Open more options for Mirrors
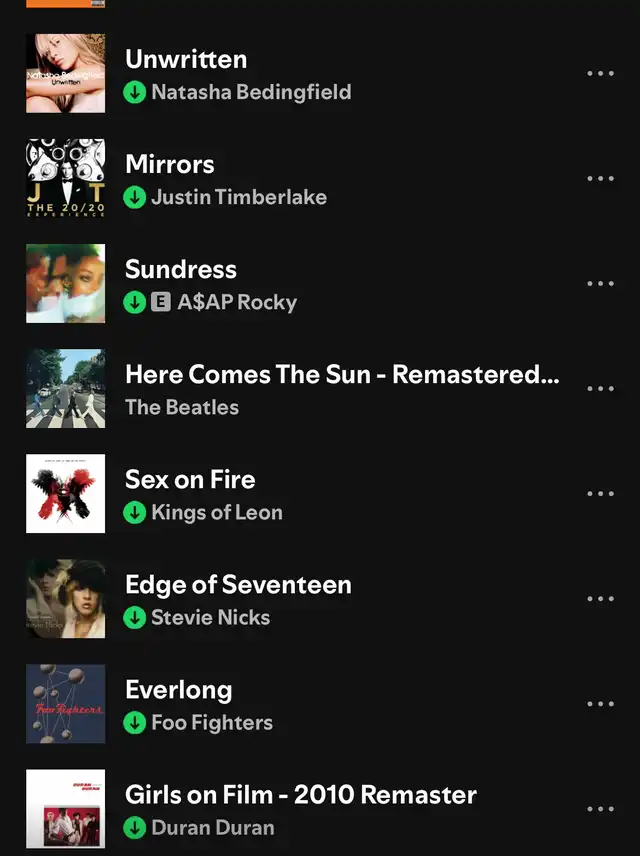 click(x=600, y=179)
